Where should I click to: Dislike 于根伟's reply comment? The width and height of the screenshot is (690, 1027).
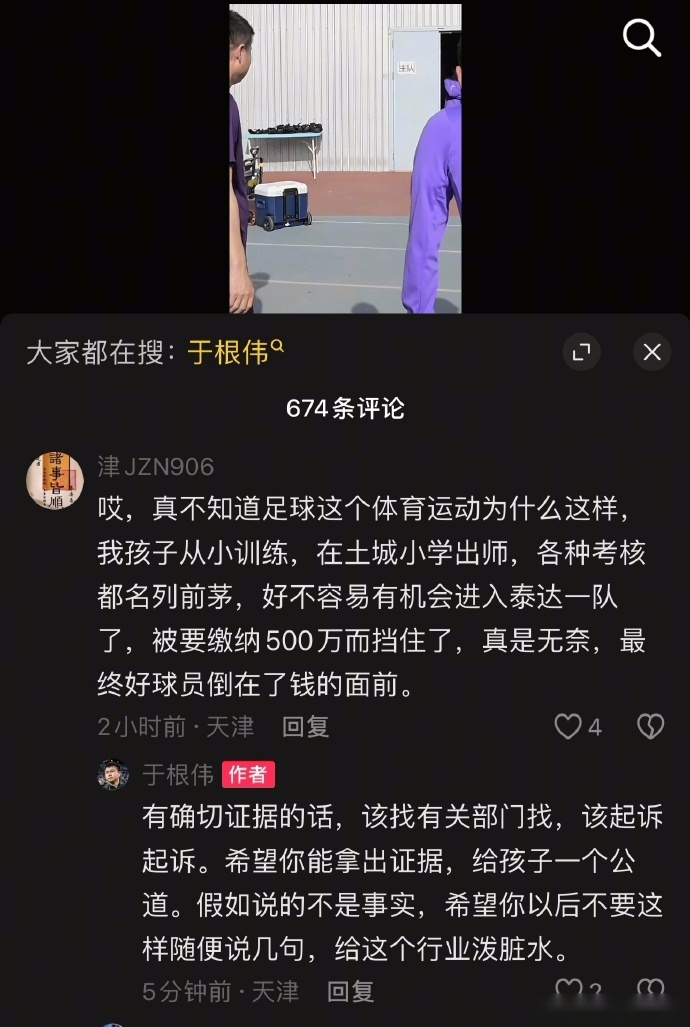tap(650, 991)
